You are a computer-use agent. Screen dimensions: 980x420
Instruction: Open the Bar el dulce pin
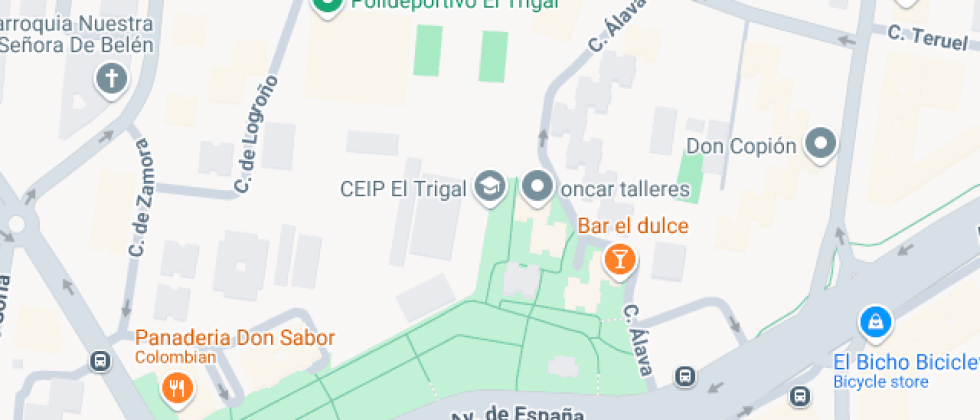620,260
